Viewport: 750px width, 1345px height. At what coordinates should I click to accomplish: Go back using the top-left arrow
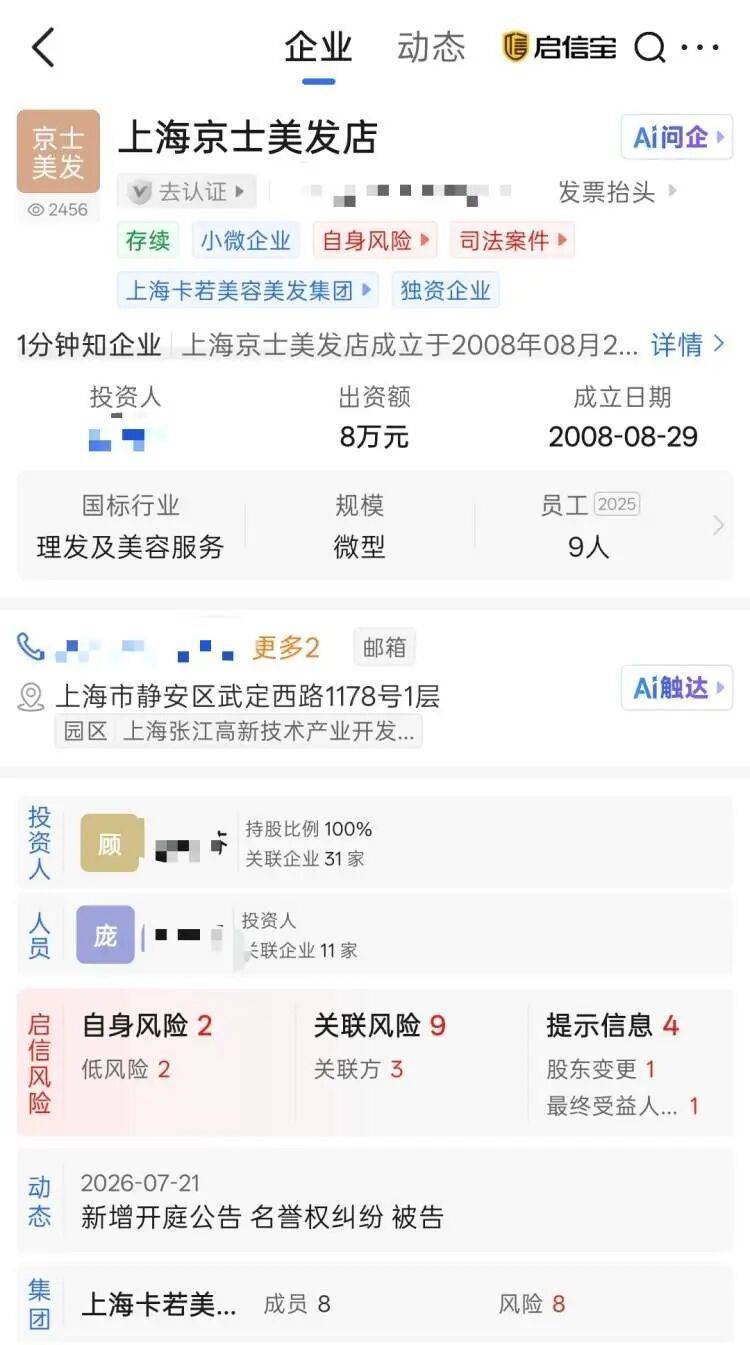coord(43,47)
